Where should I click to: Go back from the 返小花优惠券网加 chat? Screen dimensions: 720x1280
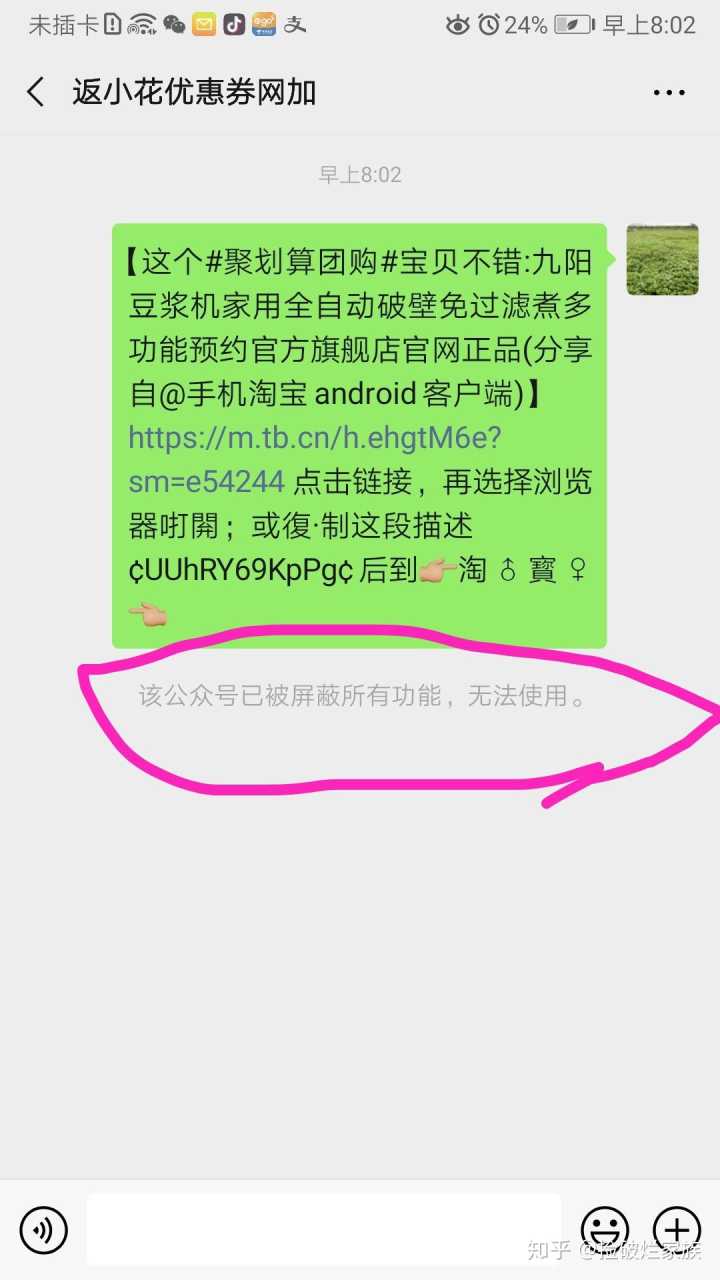pyautogui.click(x=36, y=92)
